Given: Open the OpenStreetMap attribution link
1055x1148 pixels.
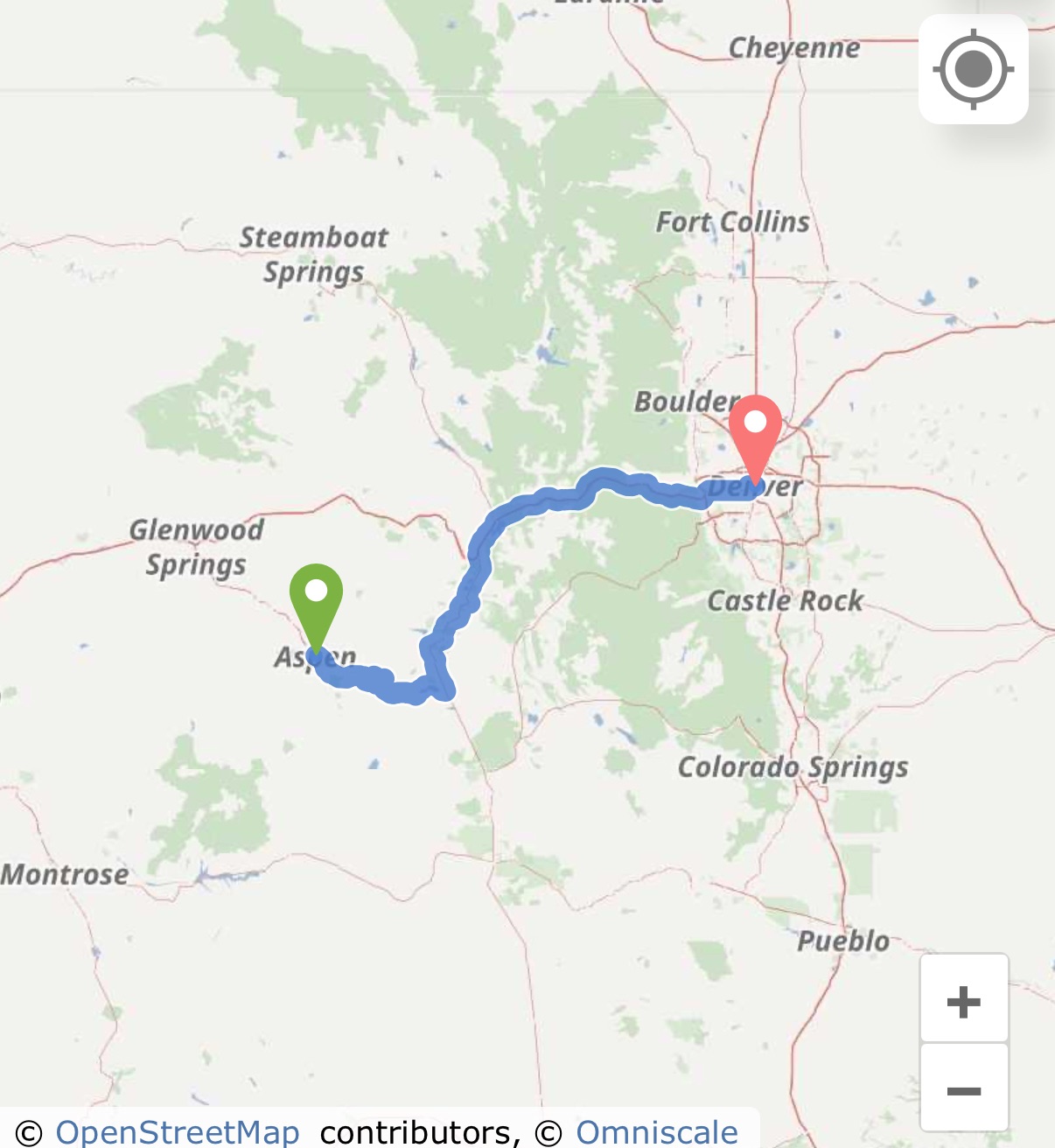Looking at the screenshot, I should (177, 1131).
